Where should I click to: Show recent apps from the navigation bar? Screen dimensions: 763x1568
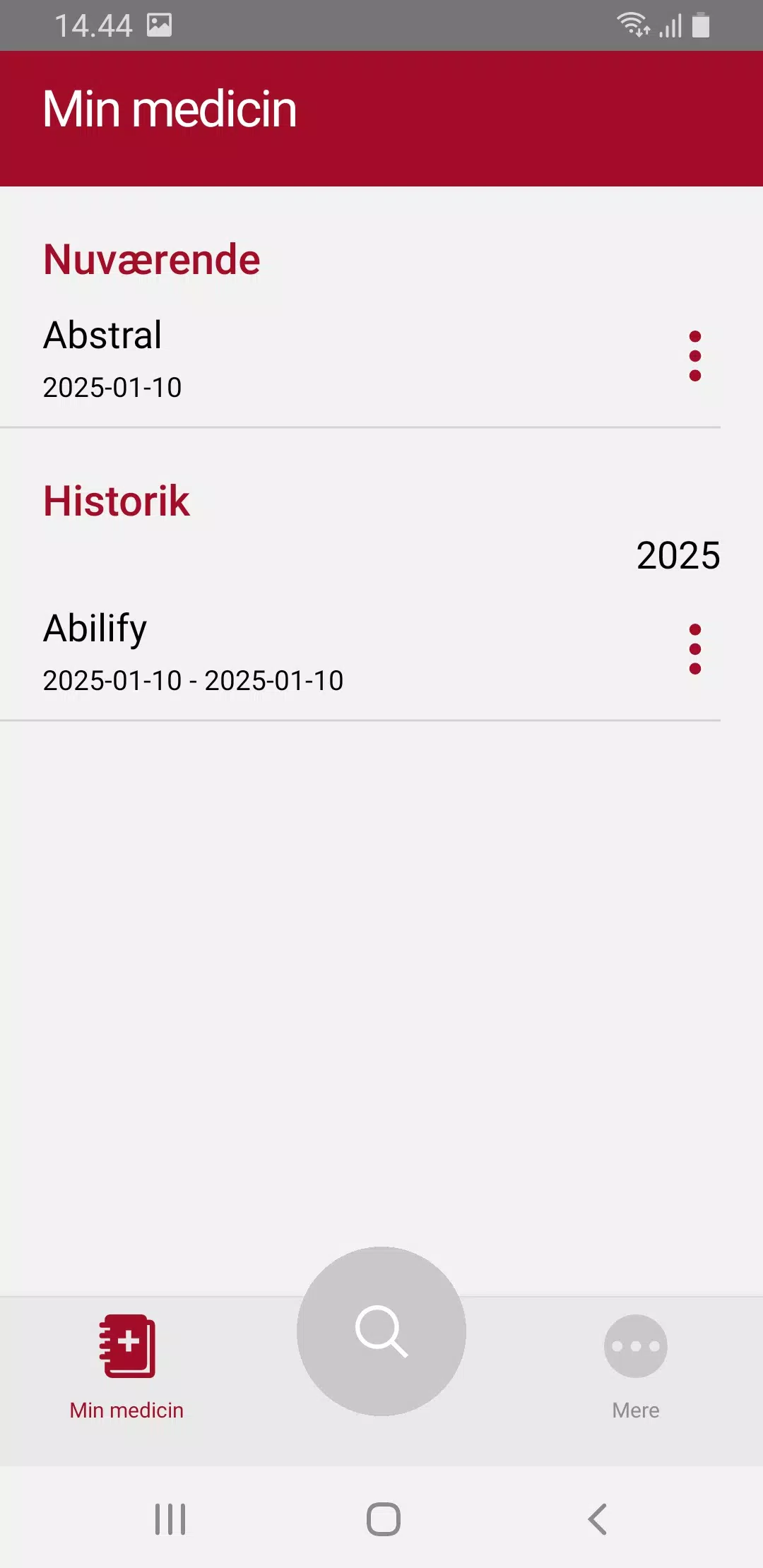coord(170,1519)
